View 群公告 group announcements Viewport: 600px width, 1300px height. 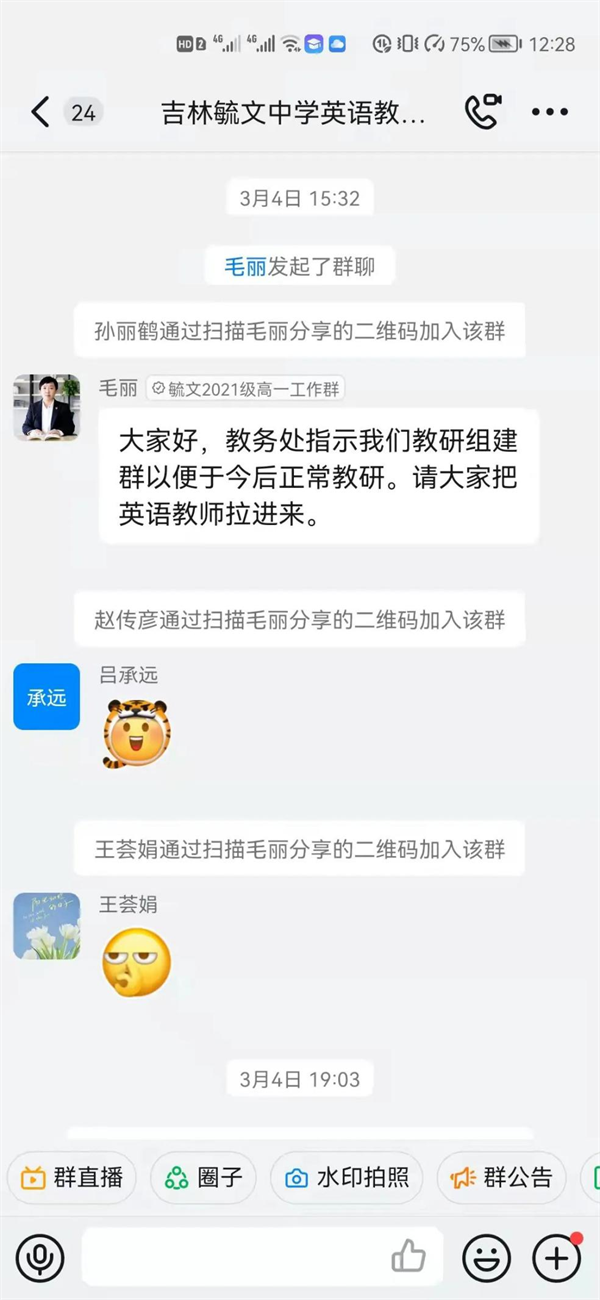501,1177
